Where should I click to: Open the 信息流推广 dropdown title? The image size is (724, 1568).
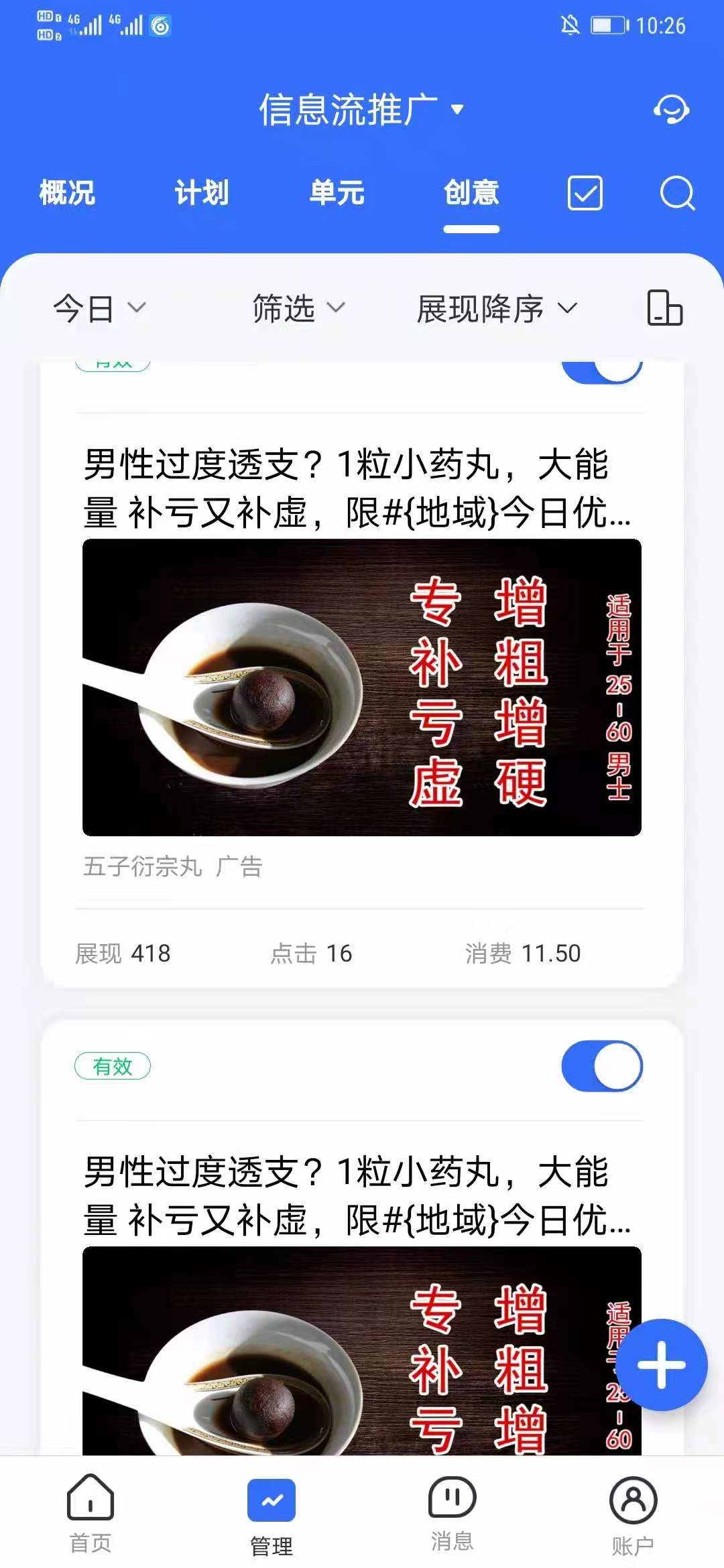tap(361, 109)
